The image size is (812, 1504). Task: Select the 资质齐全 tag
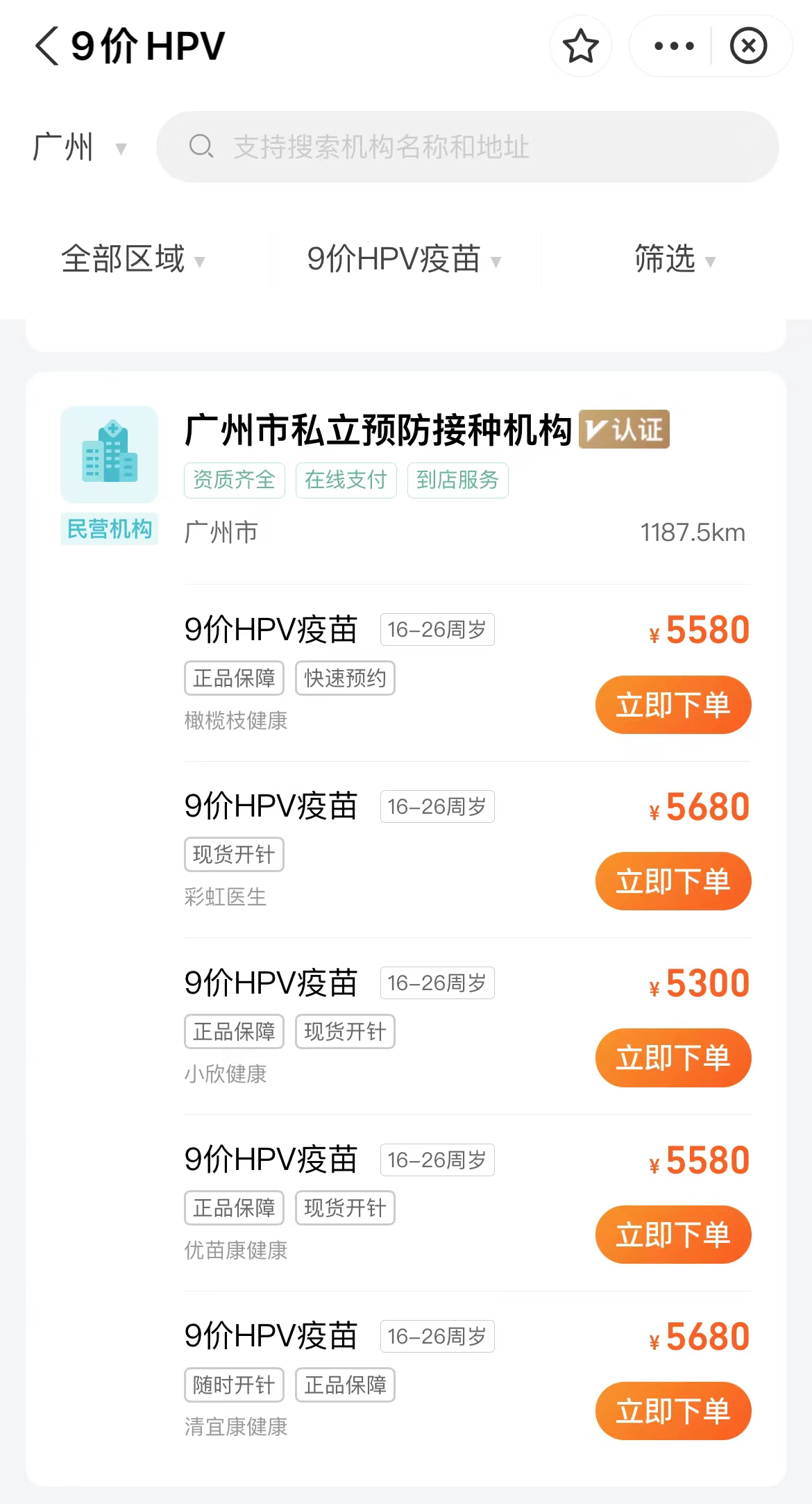click(234, 480)
